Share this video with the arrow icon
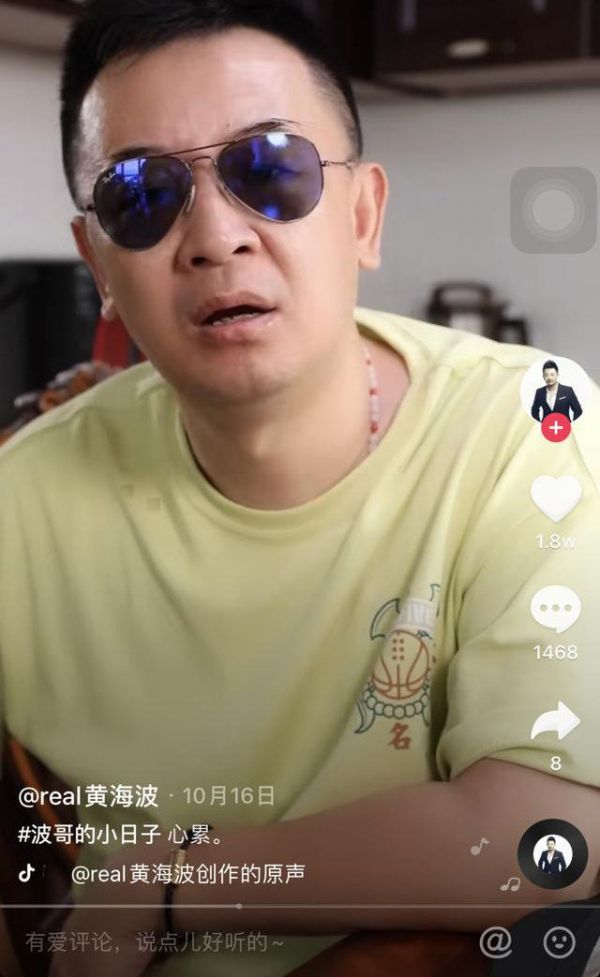This screenshot has height=977, width=600. [555, 721]
